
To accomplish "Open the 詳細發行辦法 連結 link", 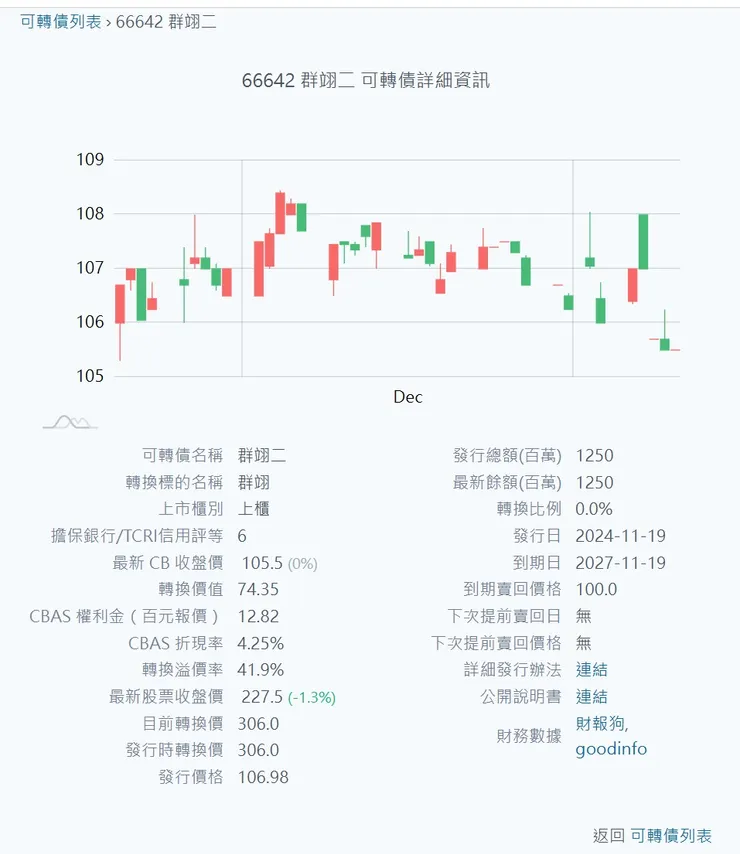I will (x=590, y=670).
